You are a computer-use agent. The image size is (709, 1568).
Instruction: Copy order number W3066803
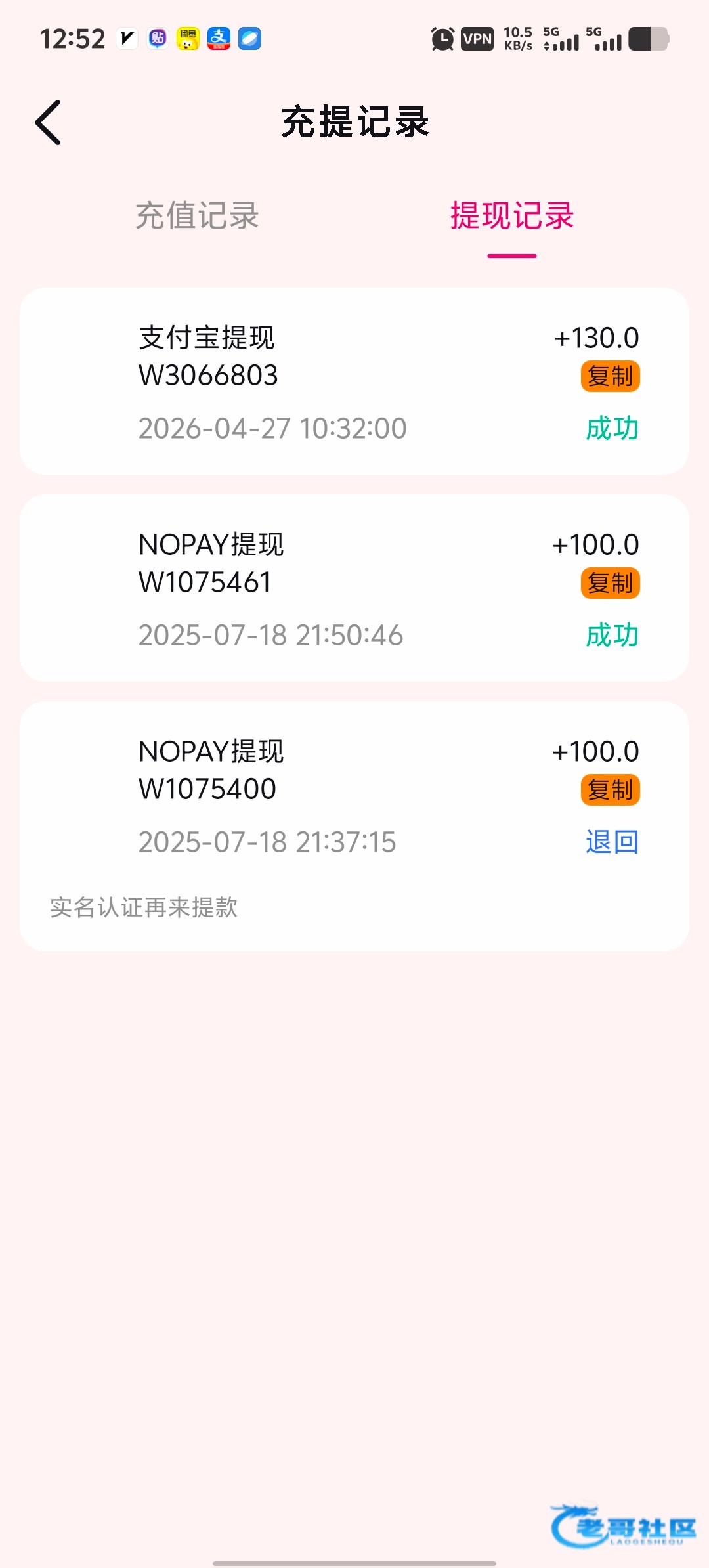click(610, 376)
